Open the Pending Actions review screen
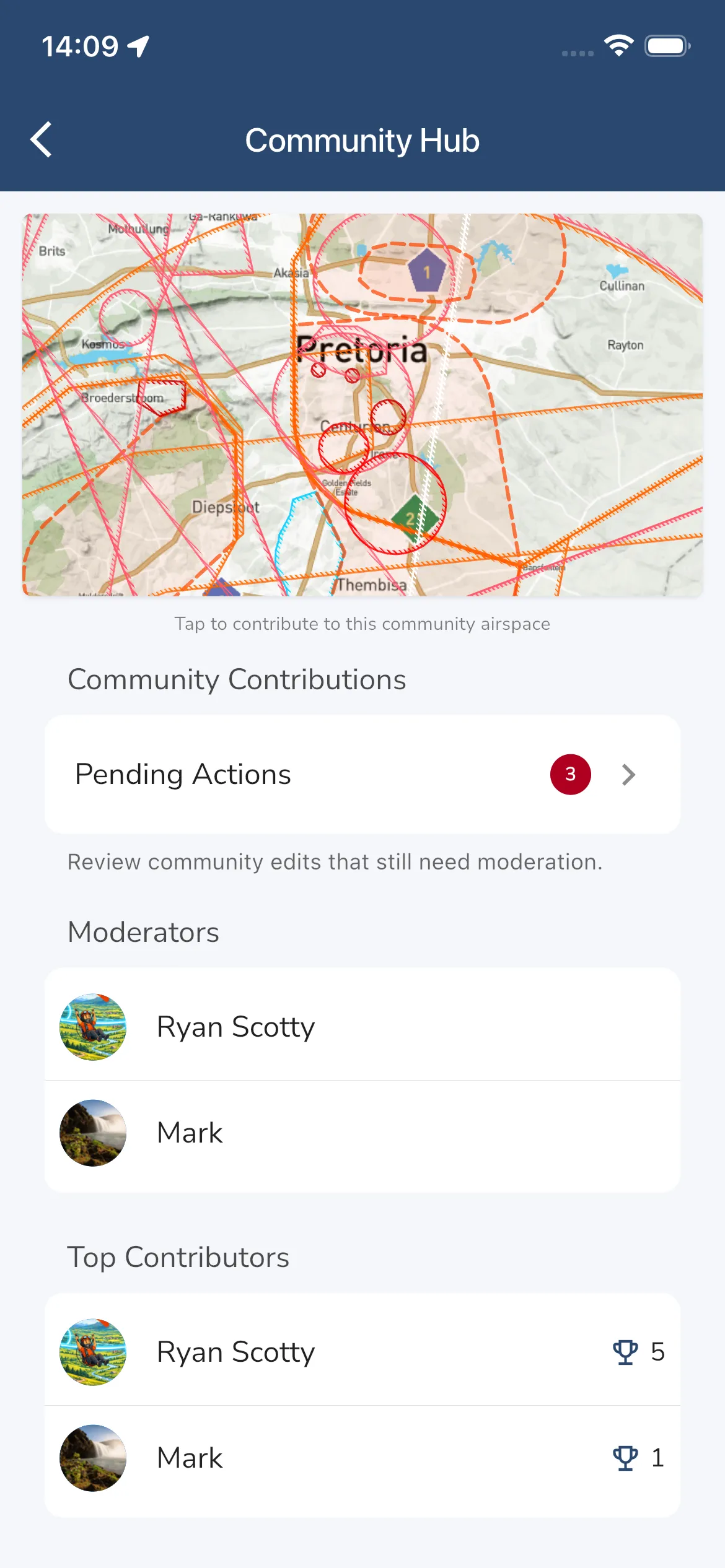 [362, 775]
